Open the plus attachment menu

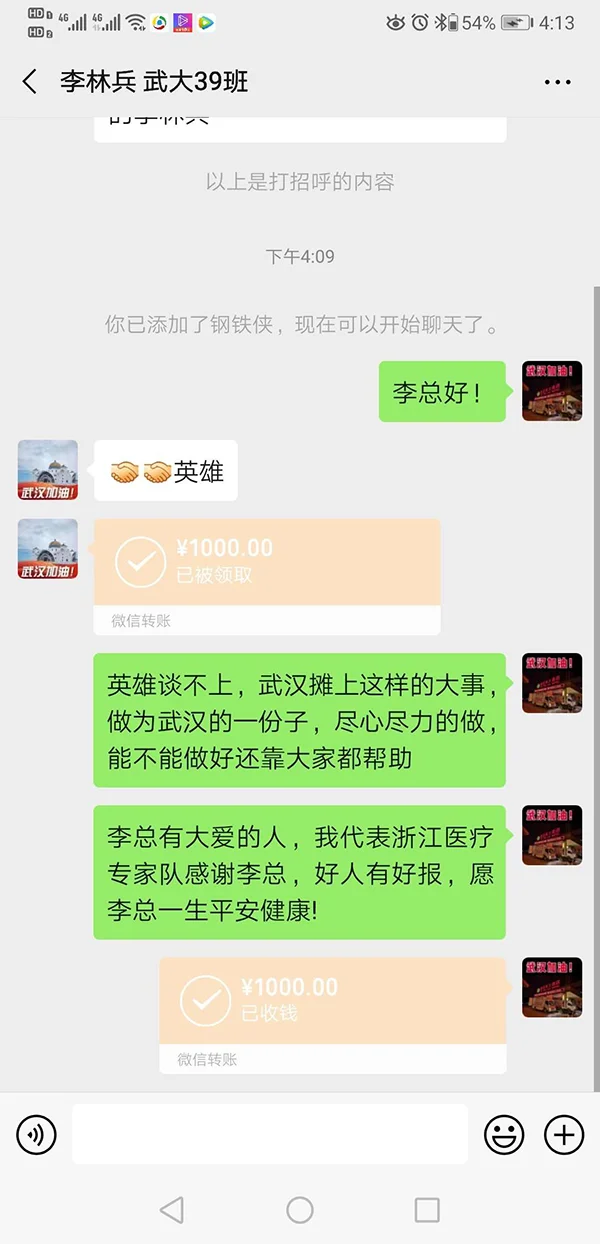pyautogui.click(x=564, y=1134)
